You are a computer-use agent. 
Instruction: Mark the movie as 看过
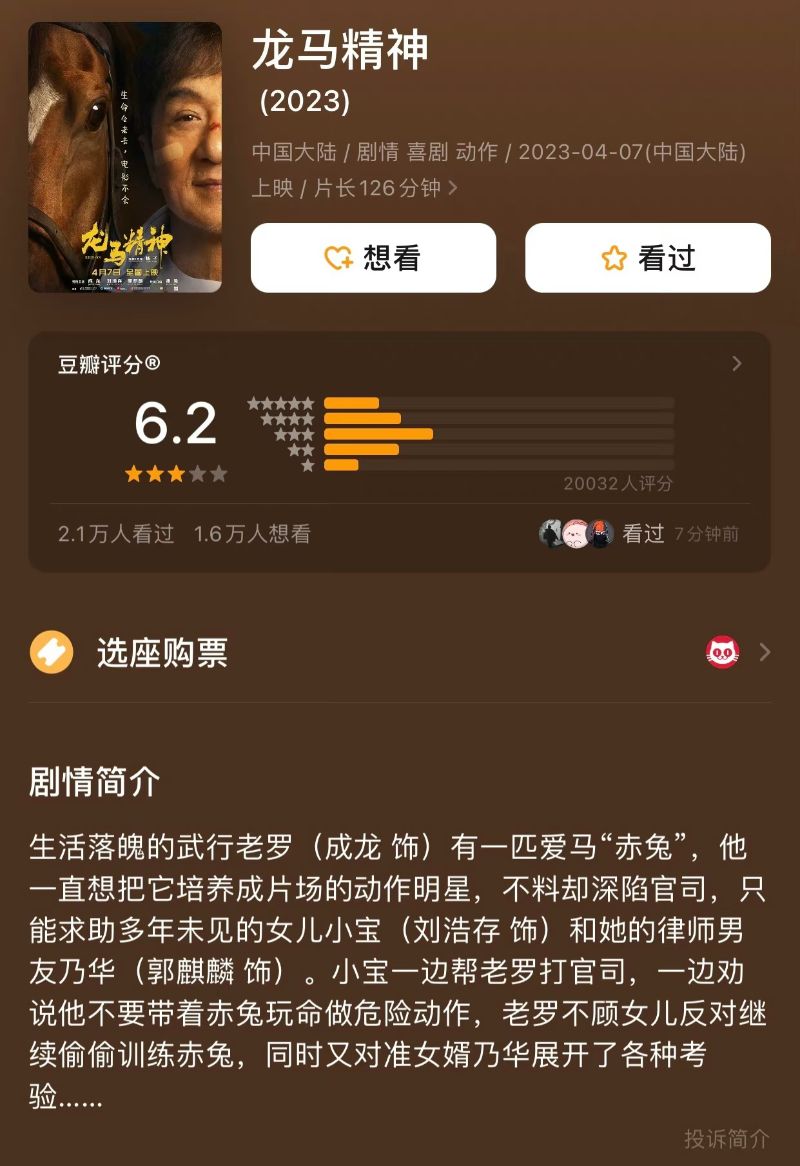648,258
